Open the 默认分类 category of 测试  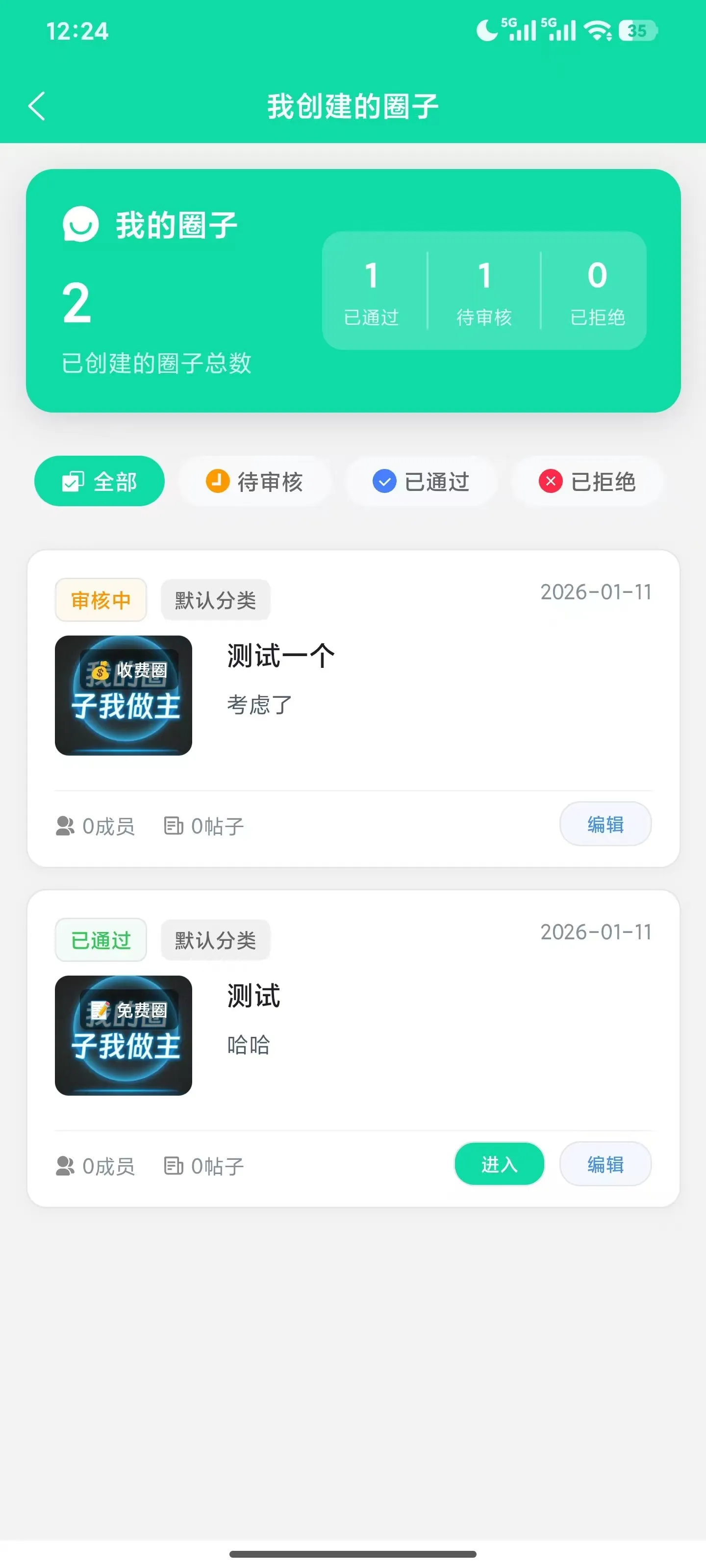pos(215,939)
